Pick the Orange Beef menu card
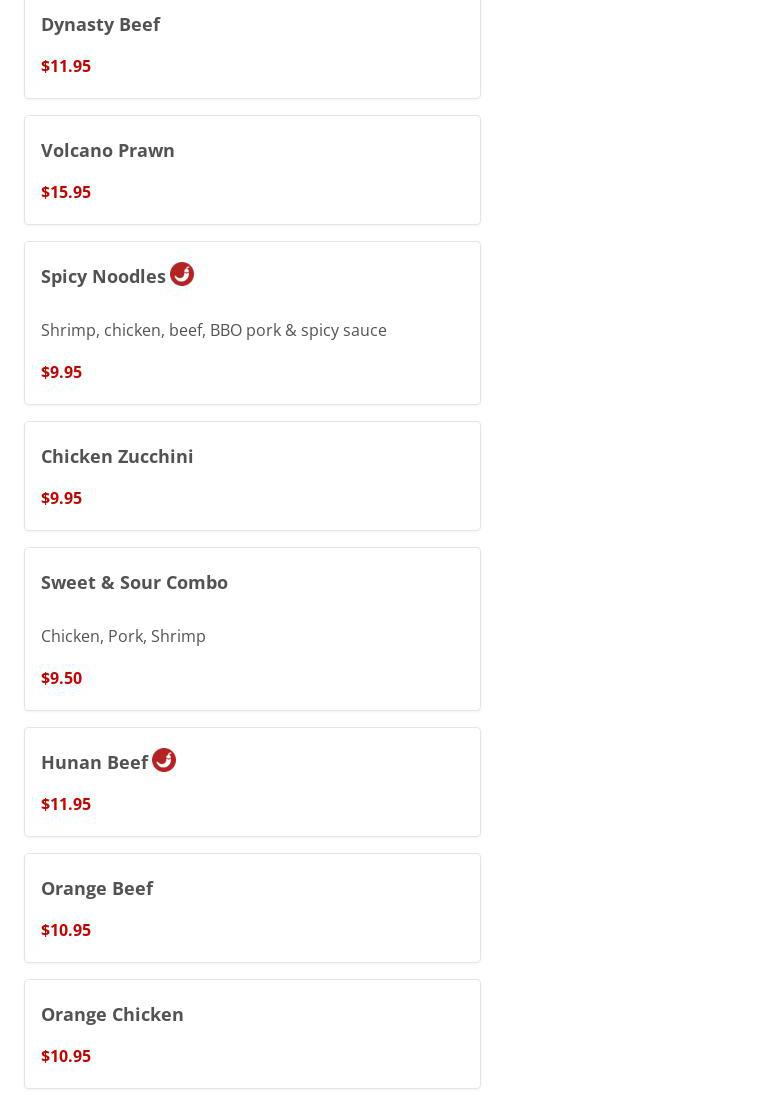The image size is (770, 1096). click(252, 908)
